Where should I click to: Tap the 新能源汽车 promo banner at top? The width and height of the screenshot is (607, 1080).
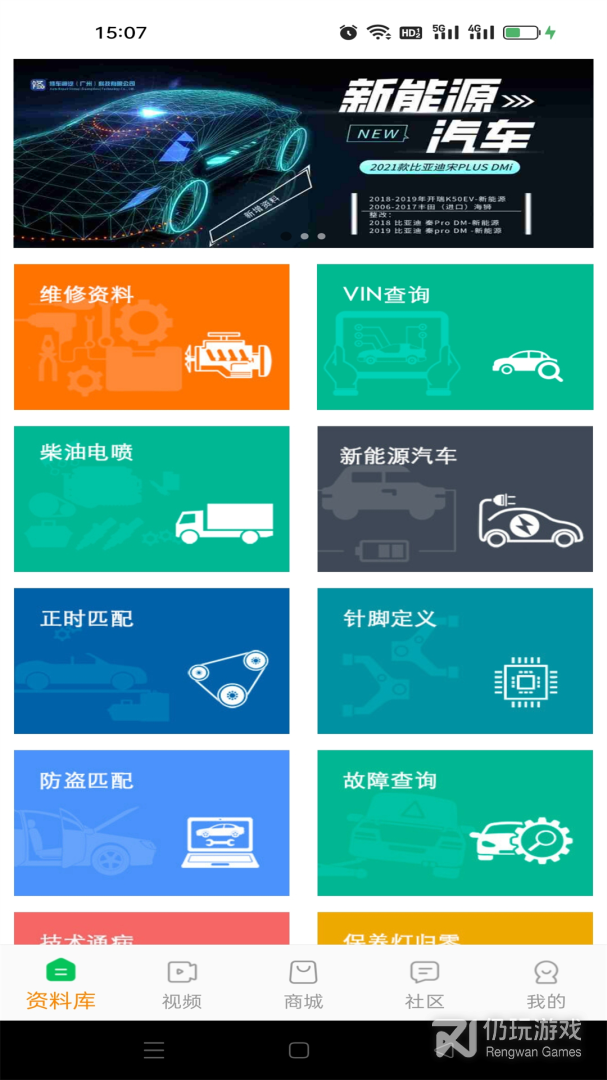coord(303,153)
